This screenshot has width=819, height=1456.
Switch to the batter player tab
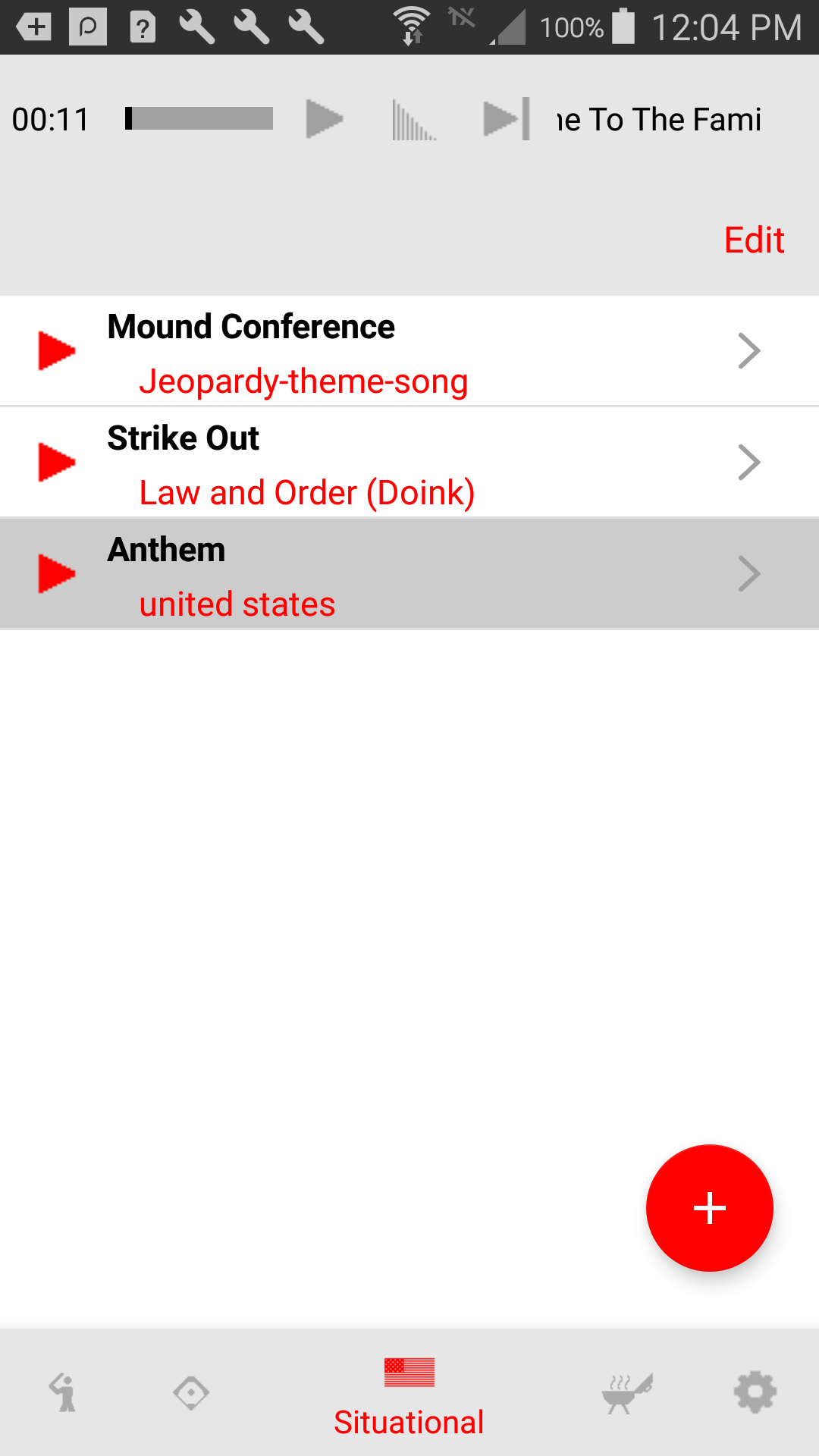click(64, 1392)
